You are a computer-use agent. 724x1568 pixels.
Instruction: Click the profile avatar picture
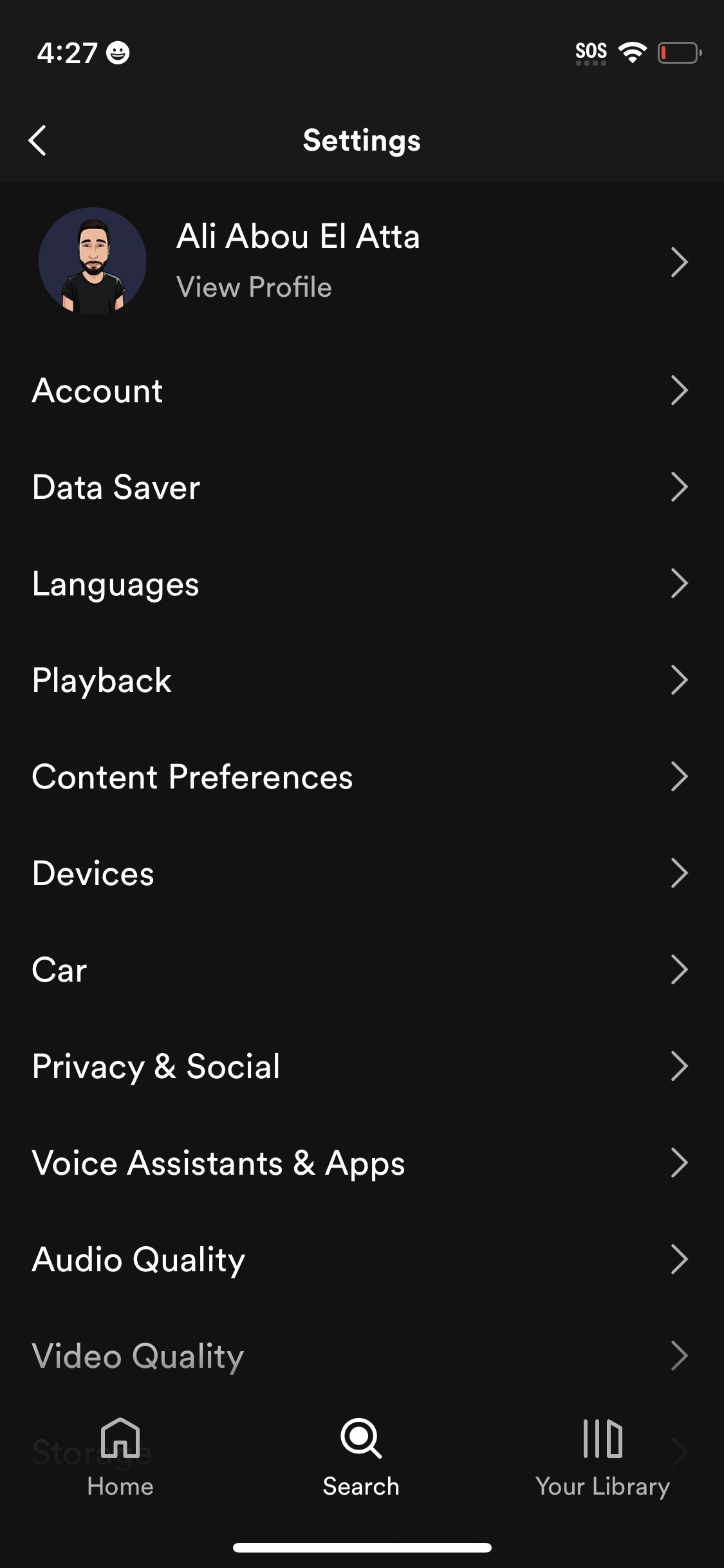click(x=93, y=261)
